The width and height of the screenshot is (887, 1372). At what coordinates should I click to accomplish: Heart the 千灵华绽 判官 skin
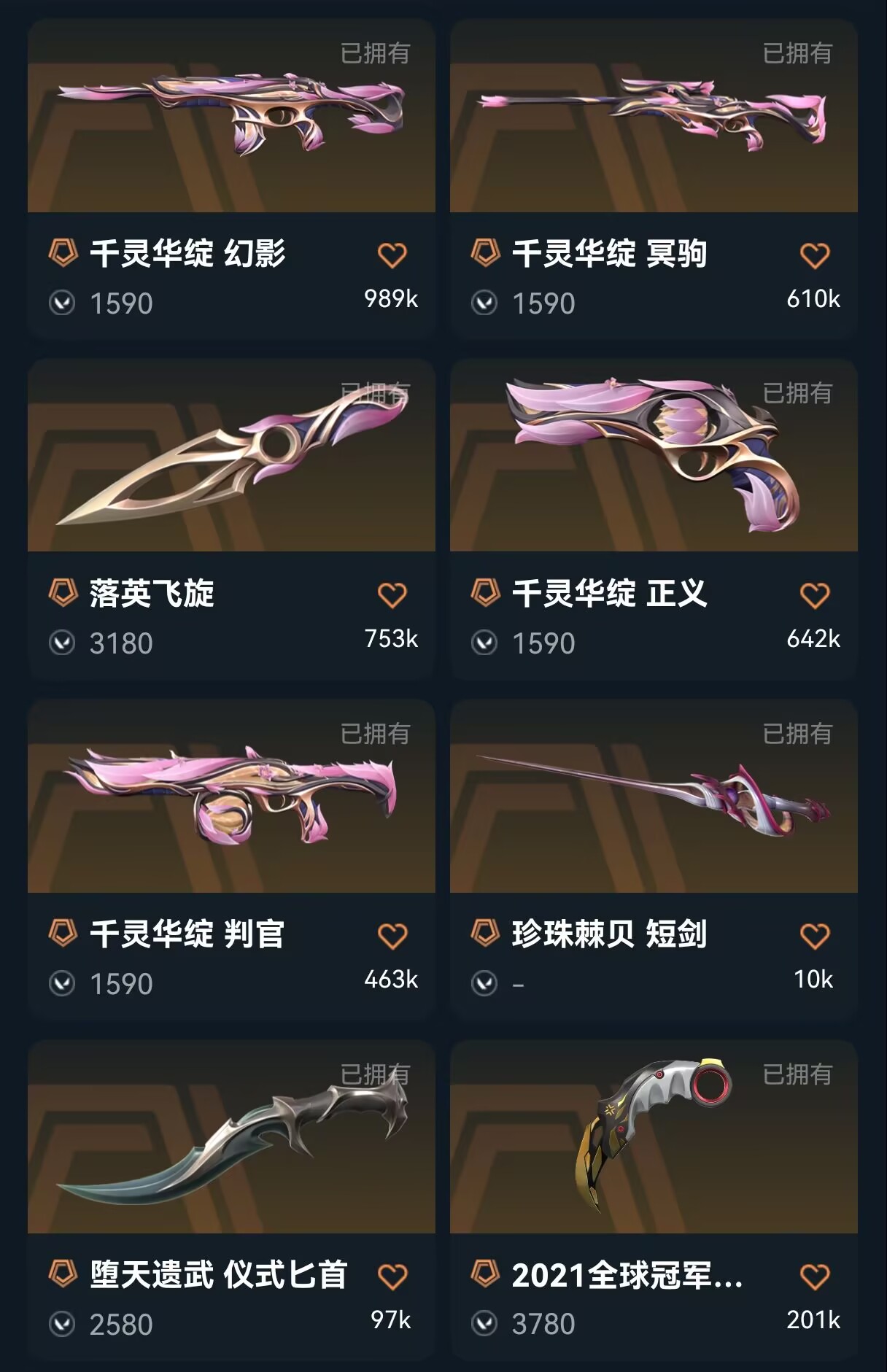tap(392, 937)
